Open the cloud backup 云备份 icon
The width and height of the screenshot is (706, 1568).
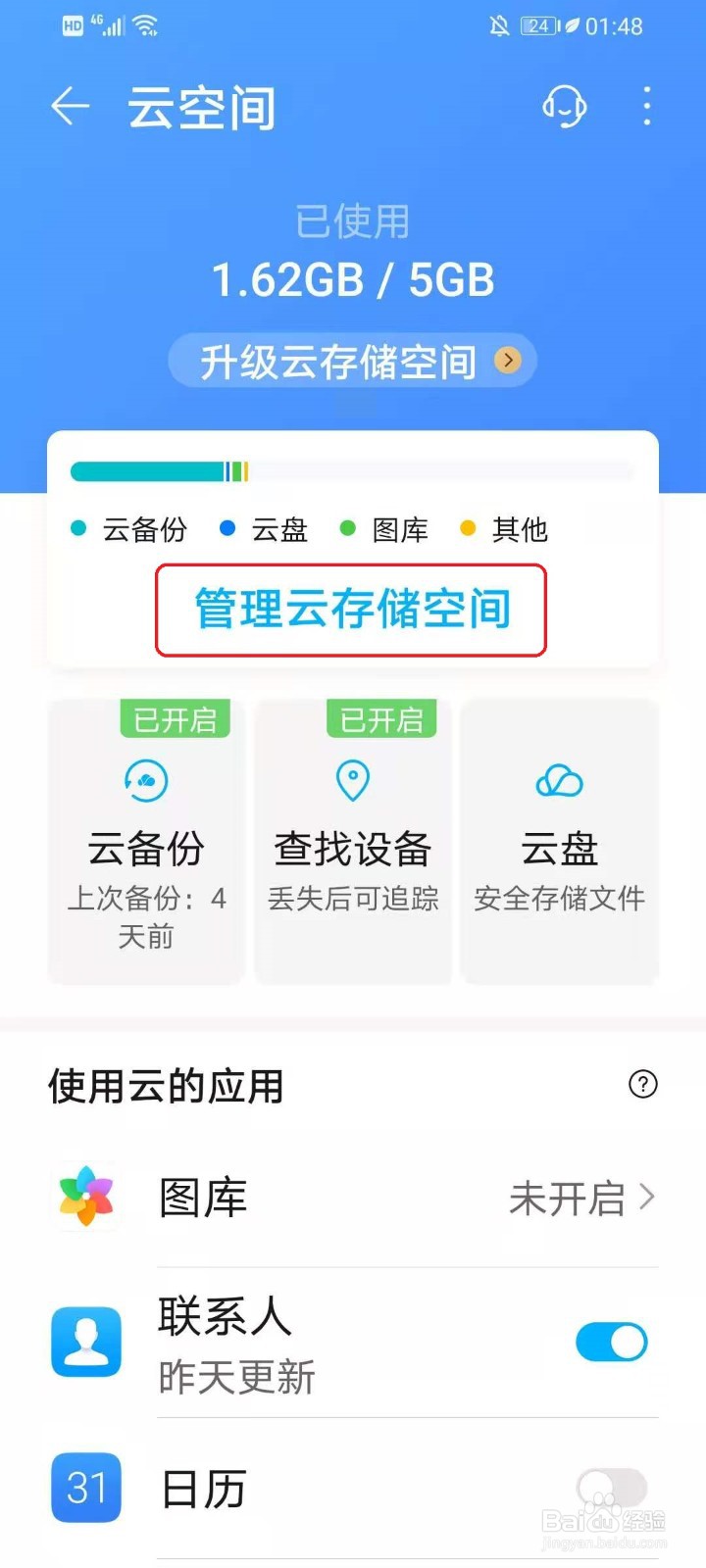pos(145,781)
